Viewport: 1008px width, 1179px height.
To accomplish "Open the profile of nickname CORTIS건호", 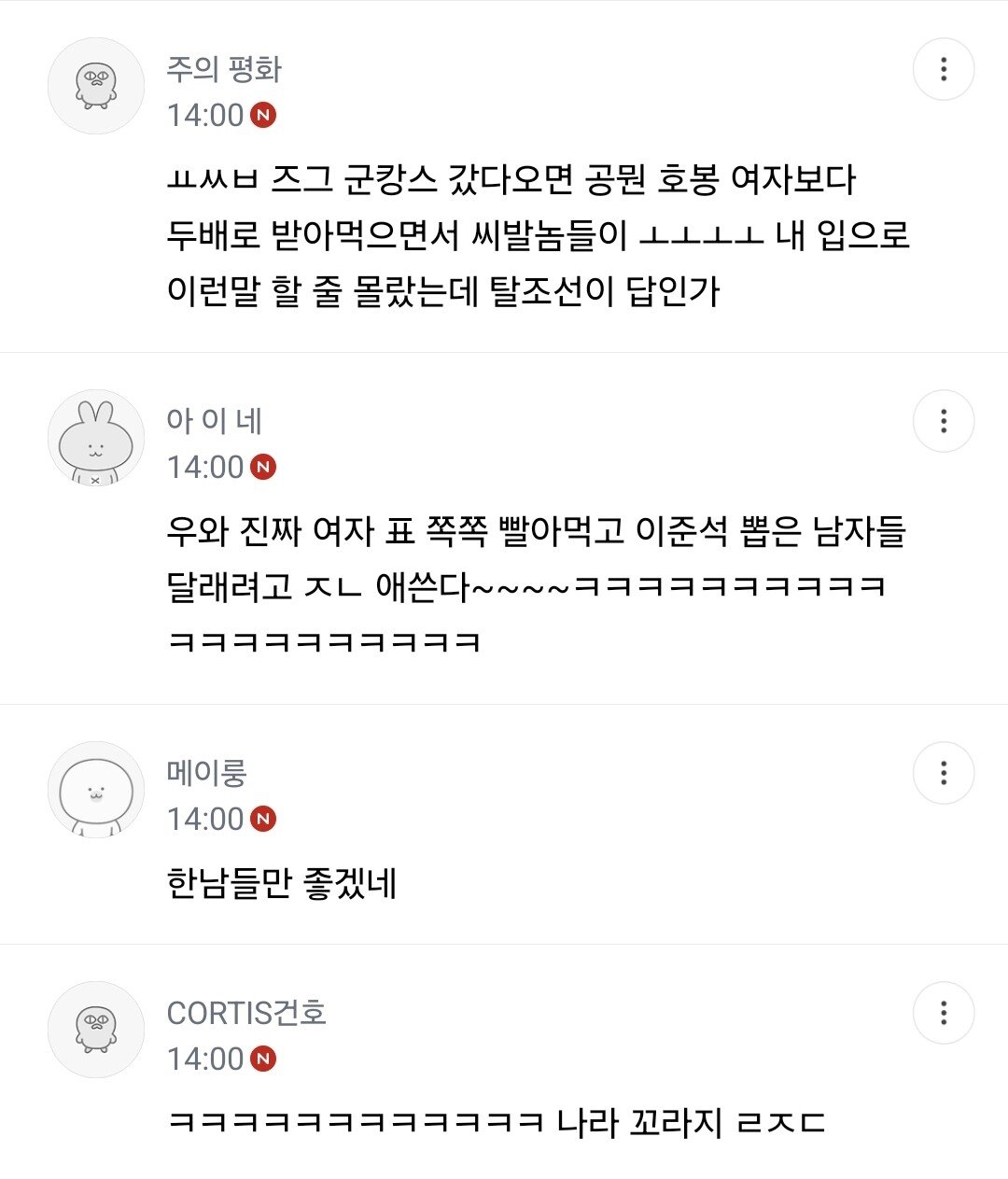I will pyautogui.click(x=246, y=1013).
